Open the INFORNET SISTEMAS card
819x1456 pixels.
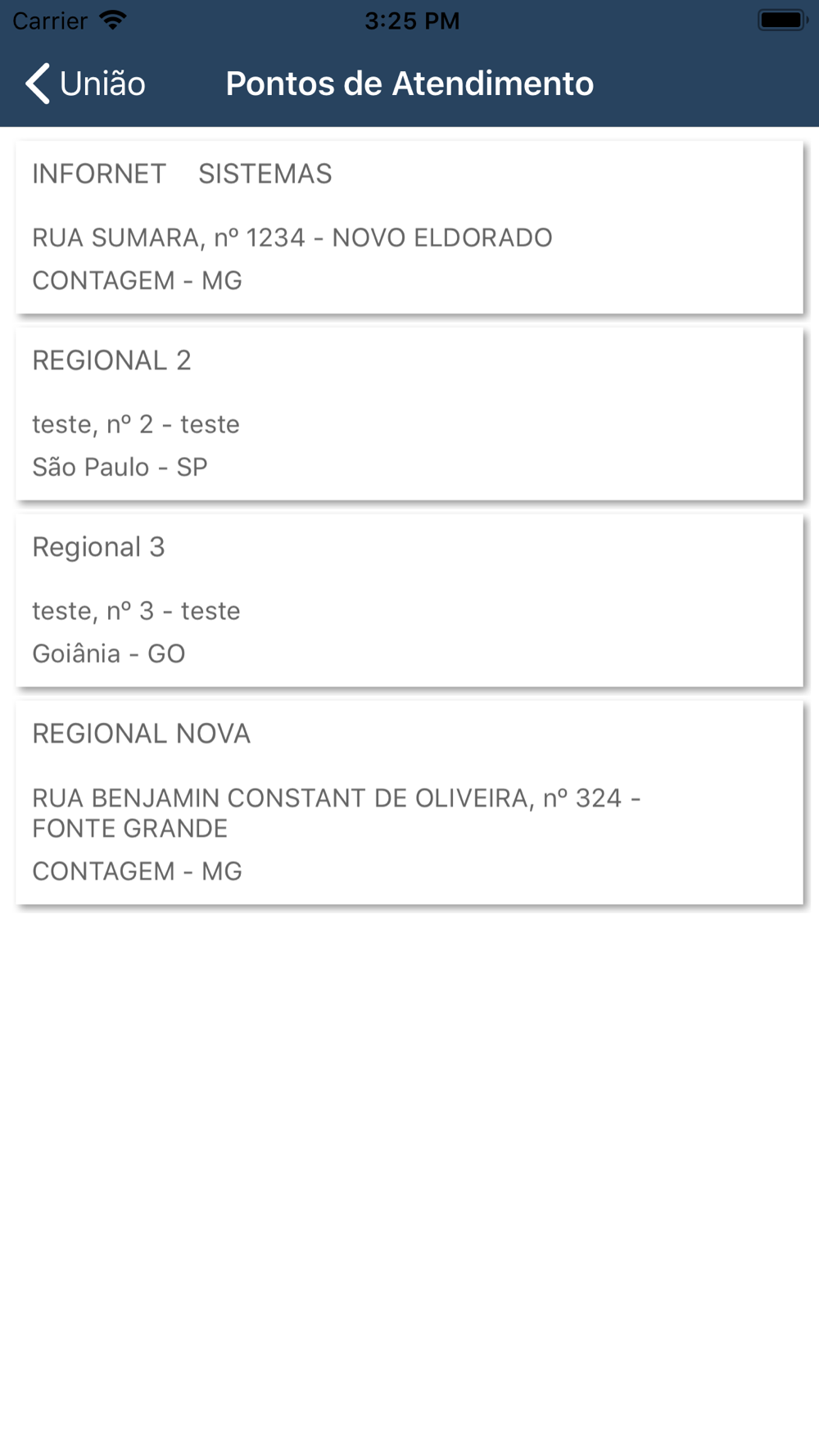point(409,227)
